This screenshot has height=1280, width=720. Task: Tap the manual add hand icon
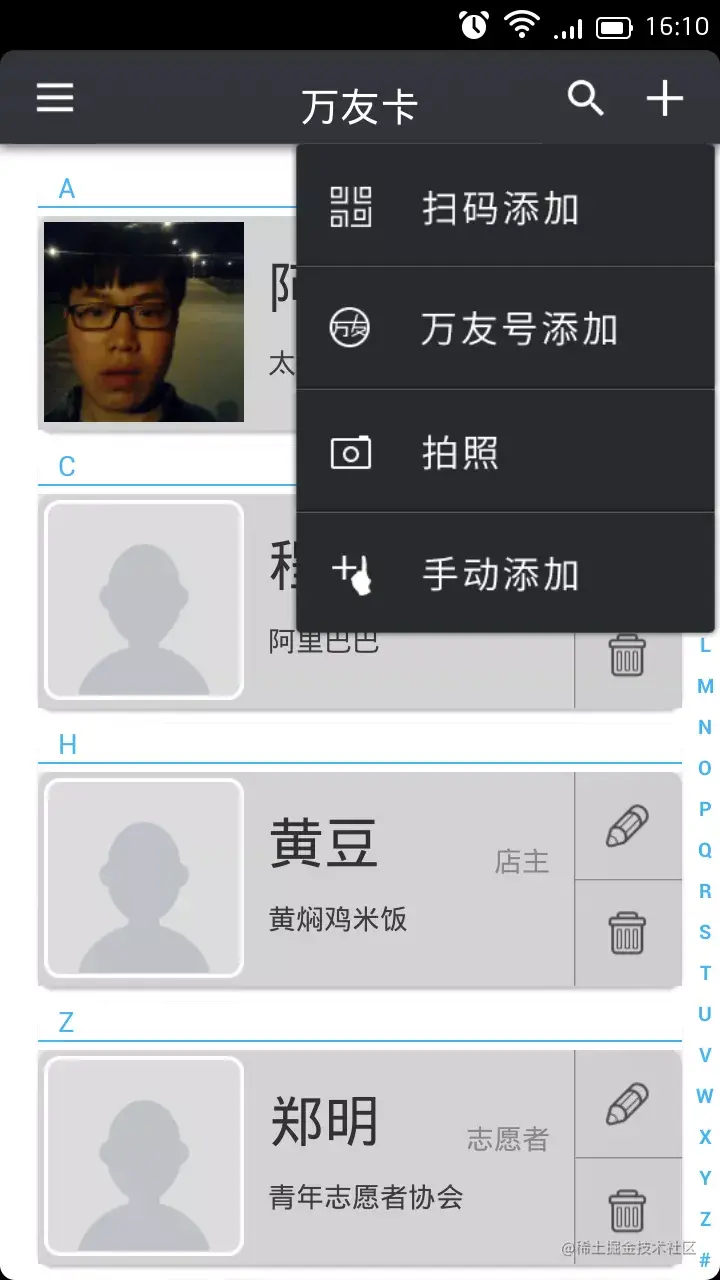click(x=352, y=574)
